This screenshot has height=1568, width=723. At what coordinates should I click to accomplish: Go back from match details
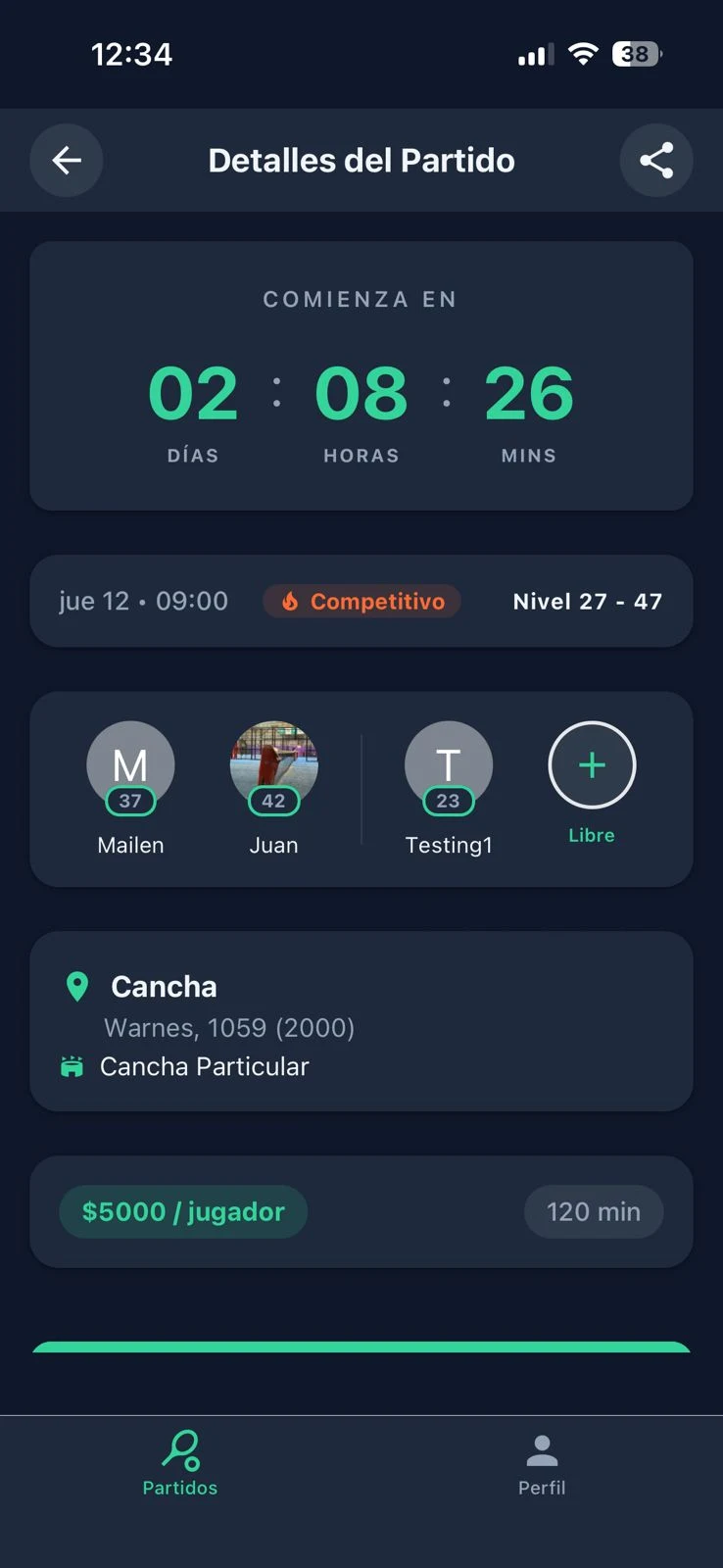(67, 161)
